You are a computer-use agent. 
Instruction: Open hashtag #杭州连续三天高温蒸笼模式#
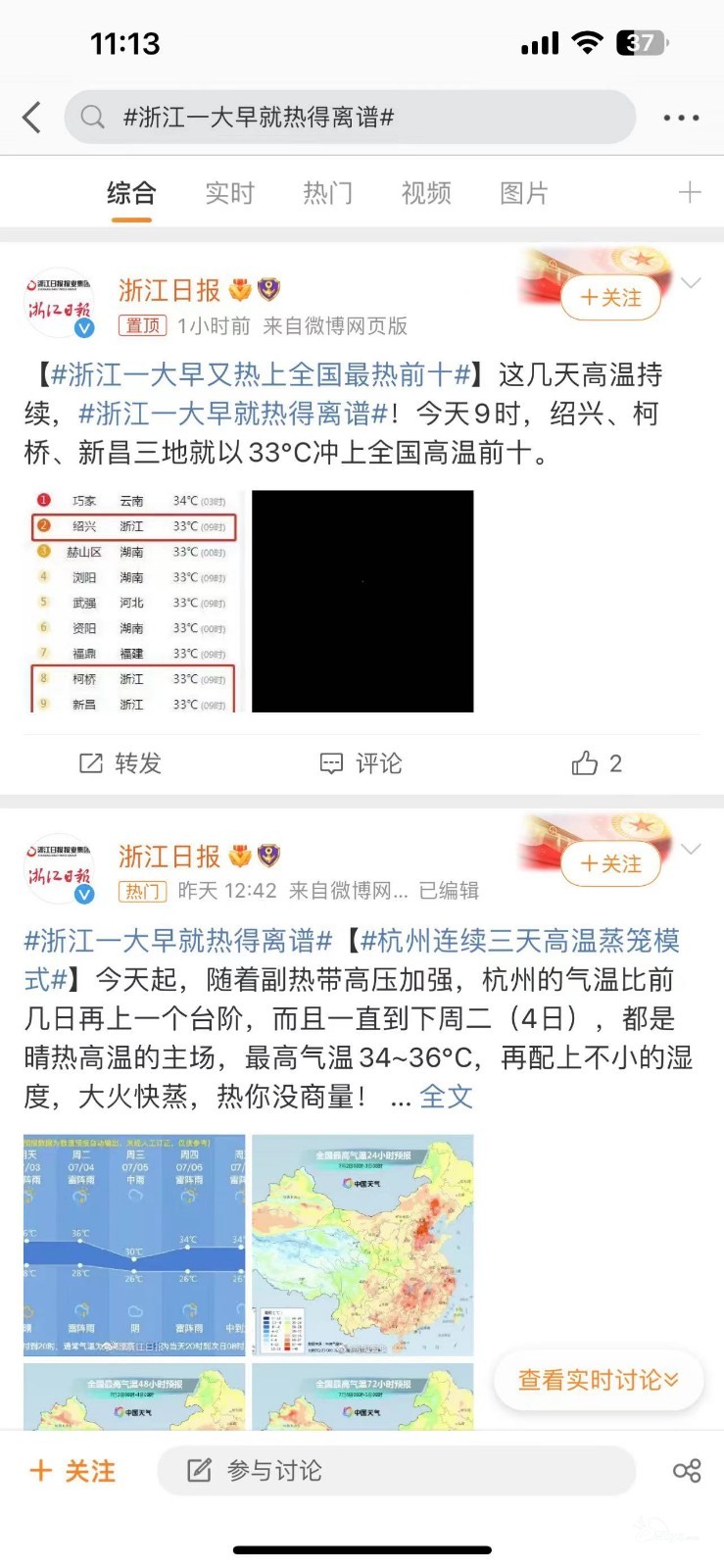click(519, 942)
